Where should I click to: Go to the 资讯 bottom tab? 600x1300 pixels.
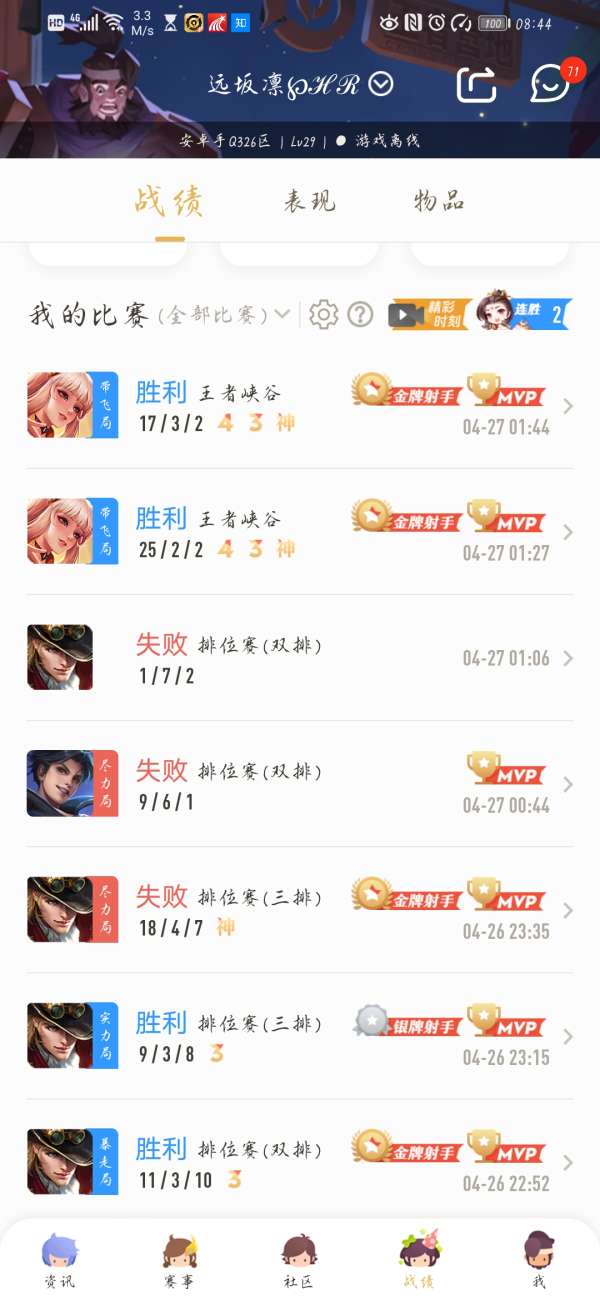click(x=59, y=1260)
